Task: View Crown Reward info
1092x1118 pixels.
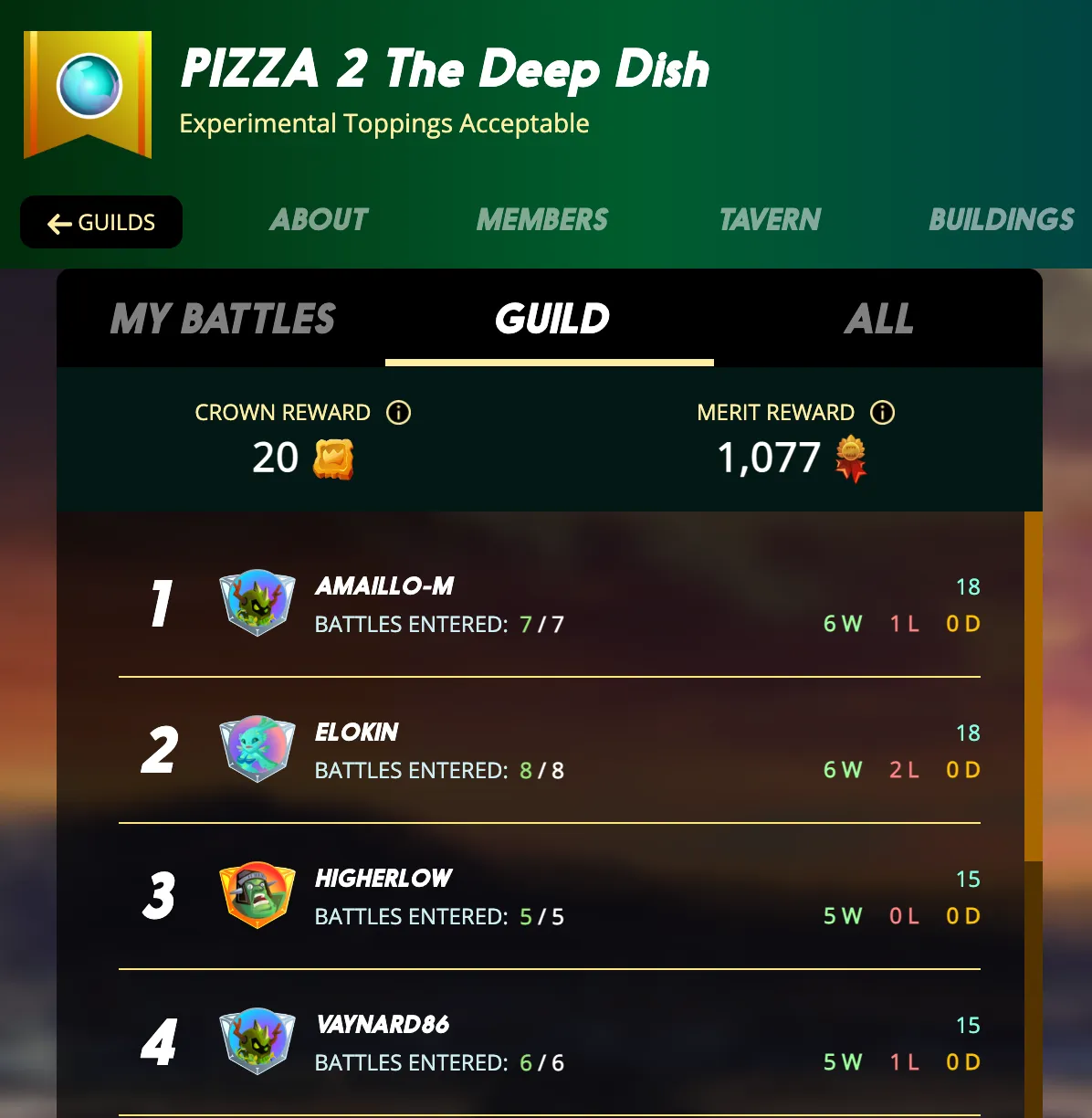Action: click(x=398, y=413)
